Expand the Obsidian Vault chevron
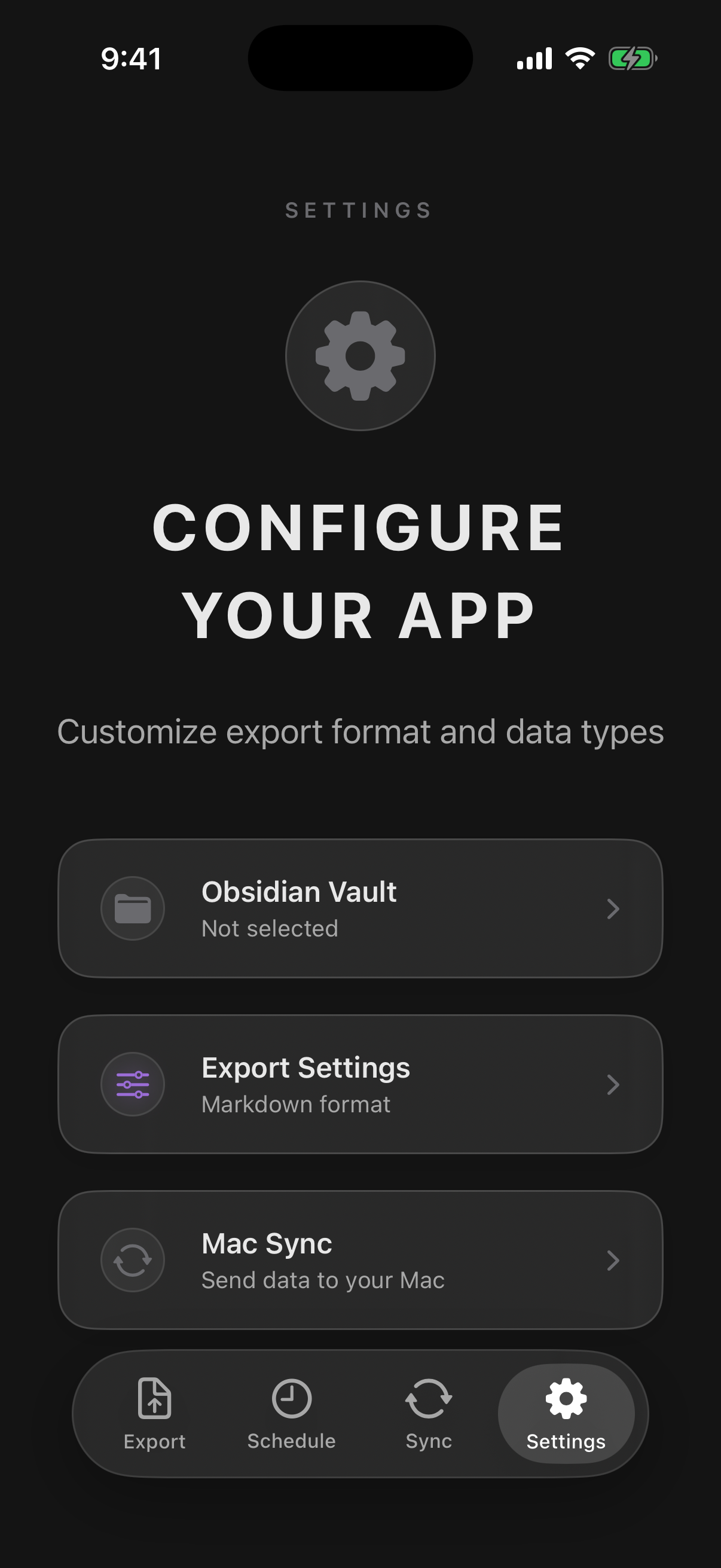 click(614, 908)
